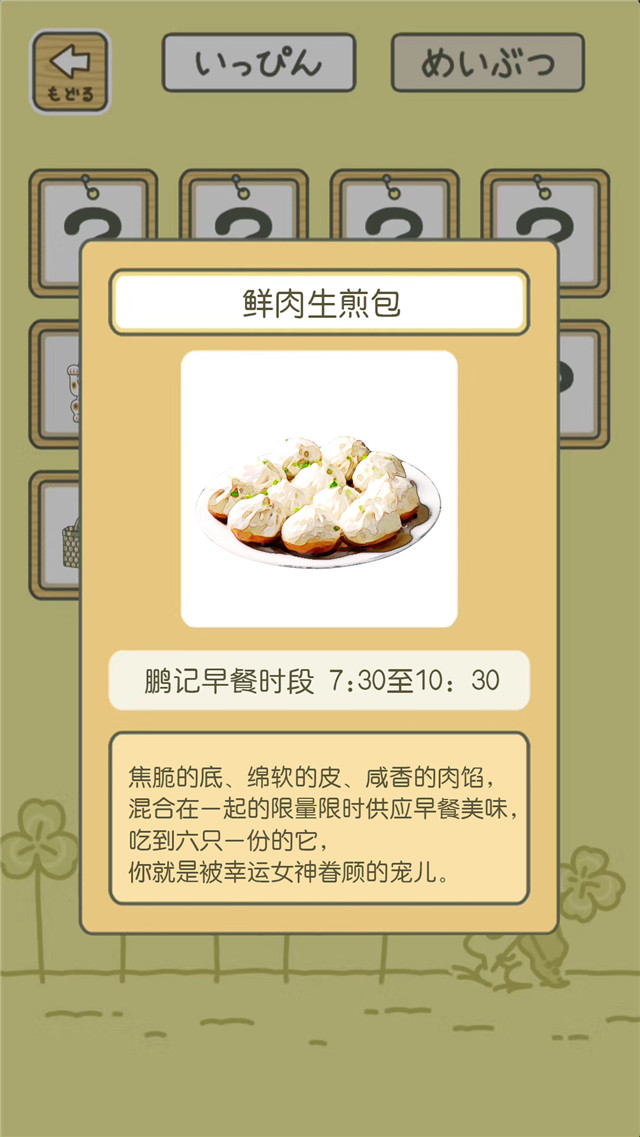This screenshot has height=1137, width=640.
Task: Tap the もどる back arrow button
Action: 70,70
